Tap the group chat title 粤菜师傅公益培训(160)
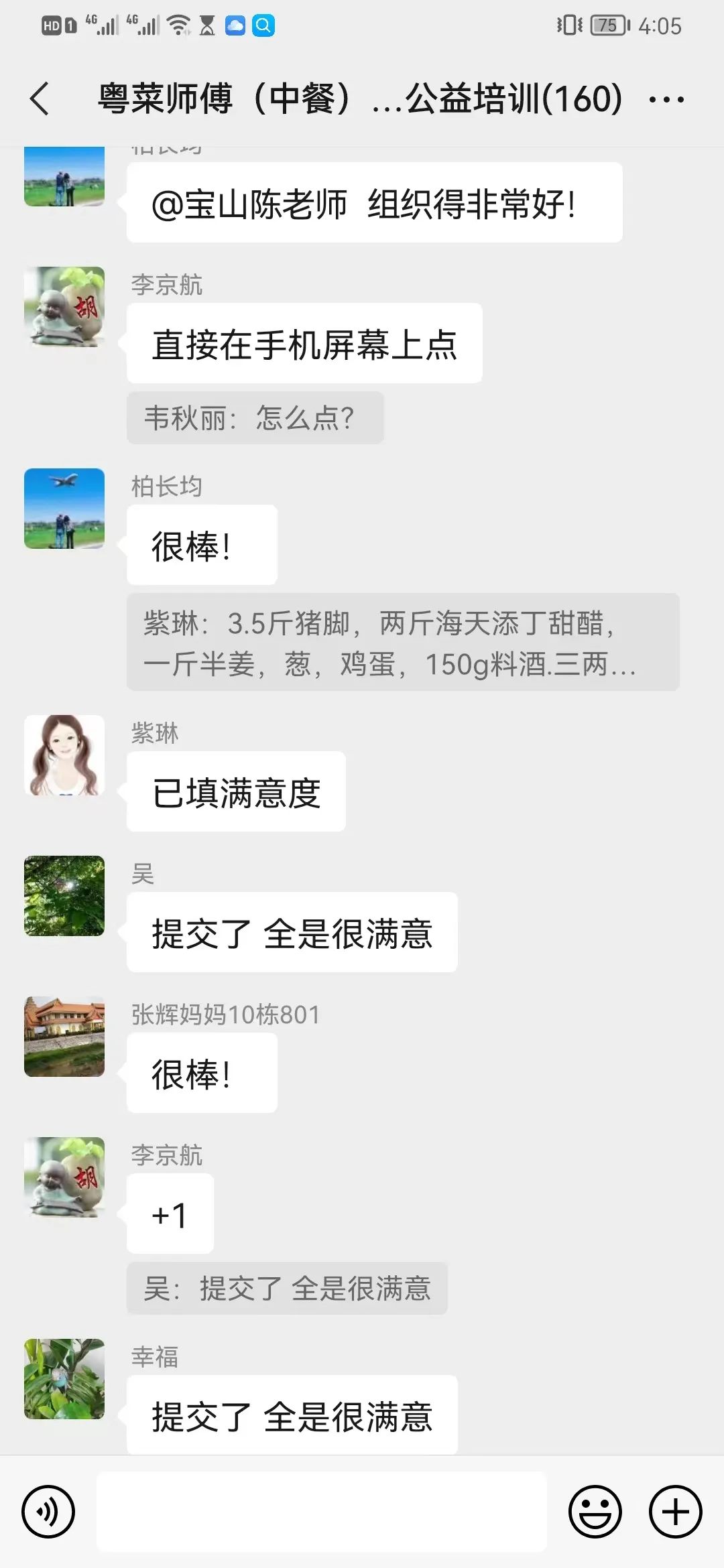 click(355, 99)
